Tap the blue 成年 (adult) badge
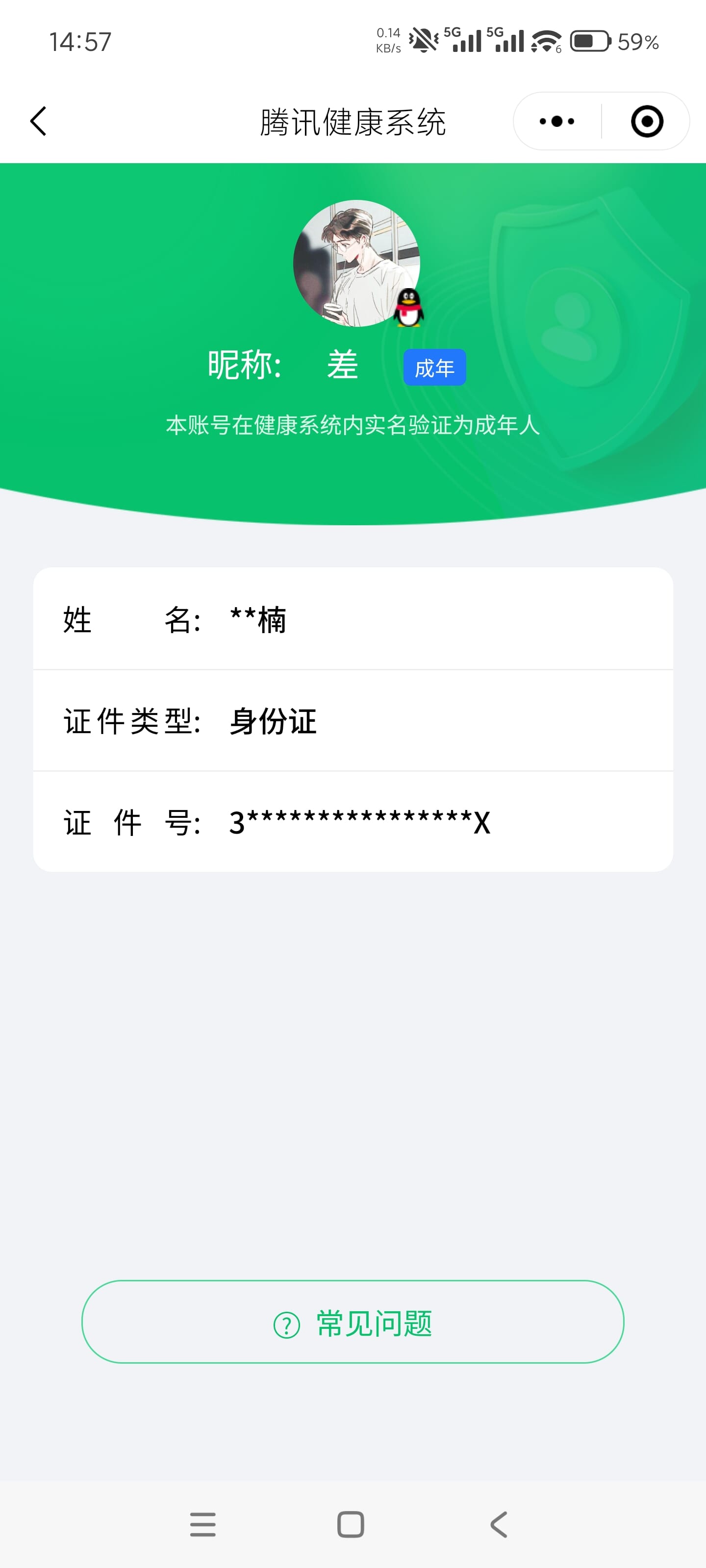The image size is (706, 1568). coord(435,367)
